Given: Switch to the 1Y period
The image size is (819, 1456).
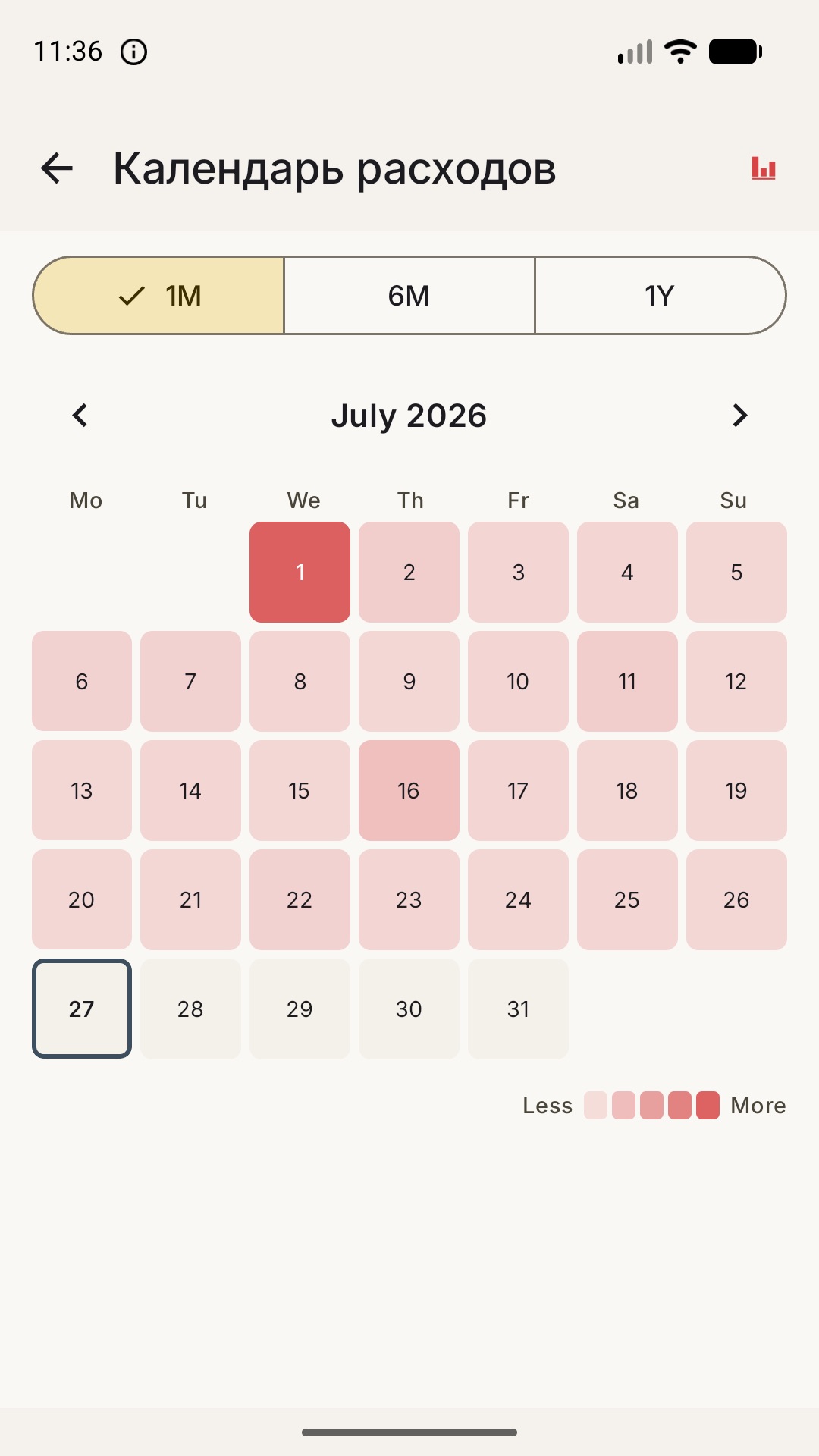Looking at the screenshot, I should pyautogui.click(x=661, y=295).
